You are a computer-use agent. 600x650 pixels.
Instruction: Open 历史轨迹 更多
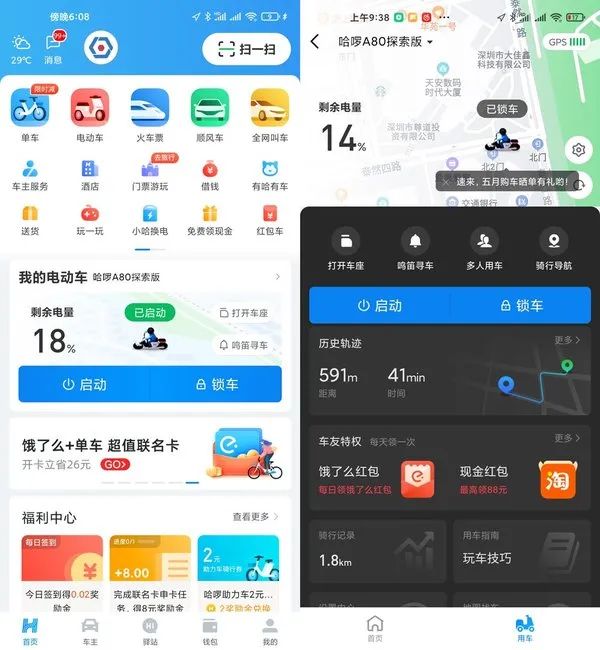(567, 340)
